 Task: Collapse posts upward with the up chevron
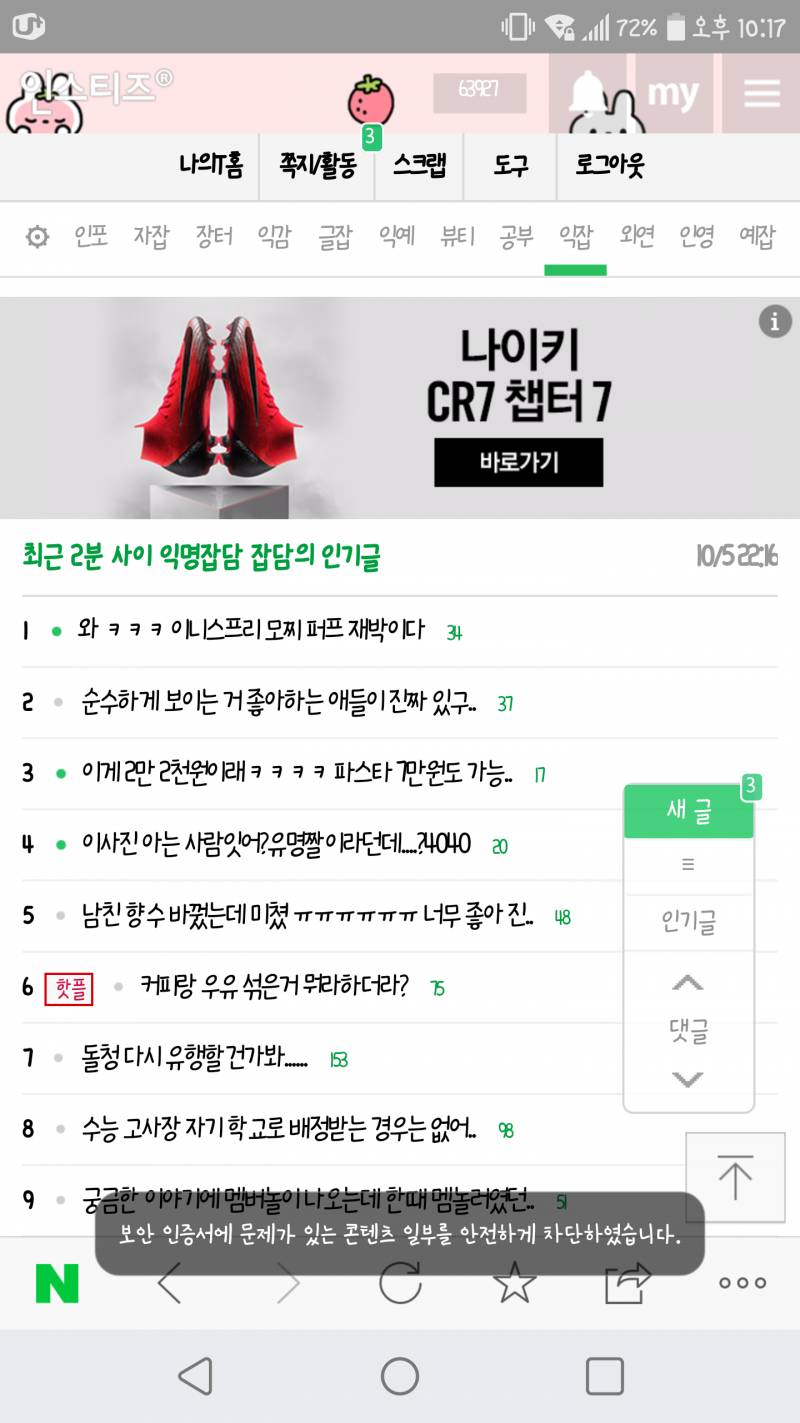688,981
